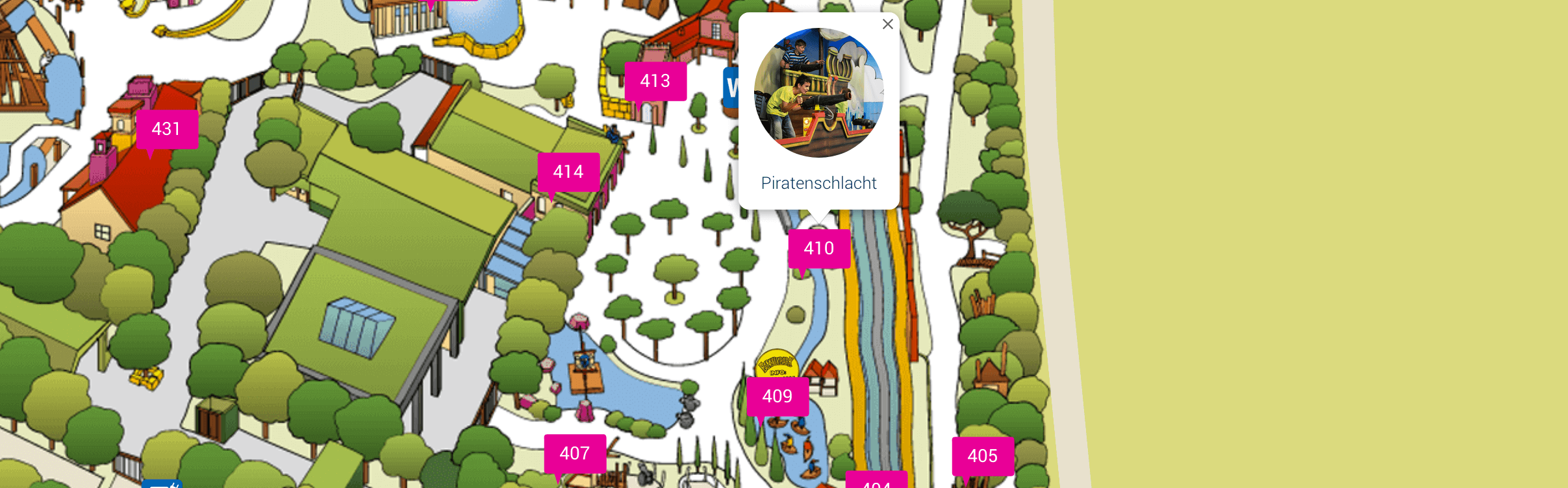Open the Piratenschlacht attraction details
Viewport: 1568px width, 488px height.
click(x=818, y=183)
